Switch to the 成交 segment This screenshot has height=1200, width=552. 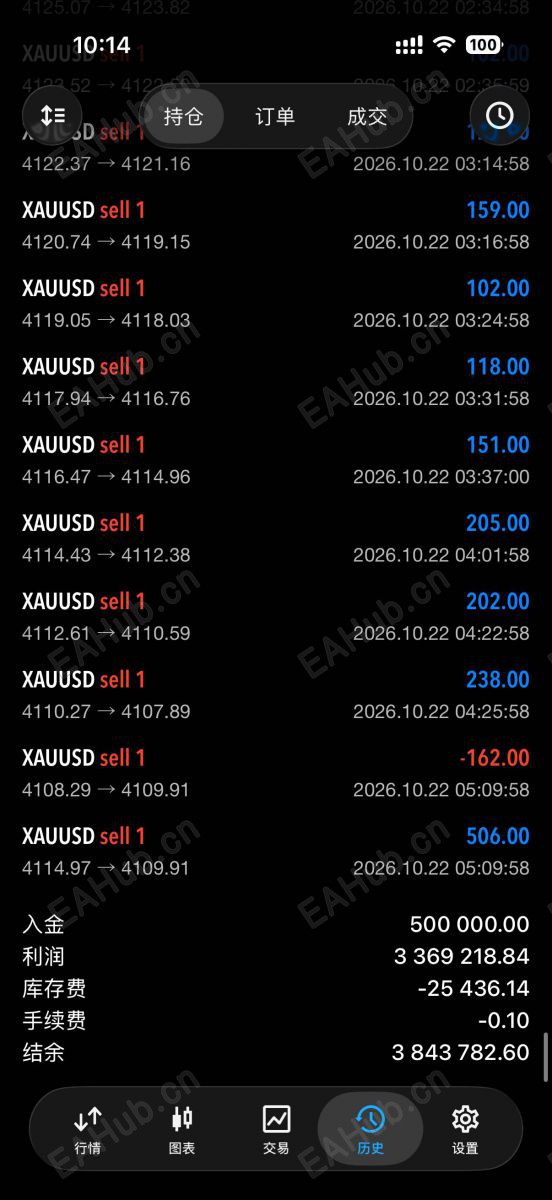[x=367, y=116]
